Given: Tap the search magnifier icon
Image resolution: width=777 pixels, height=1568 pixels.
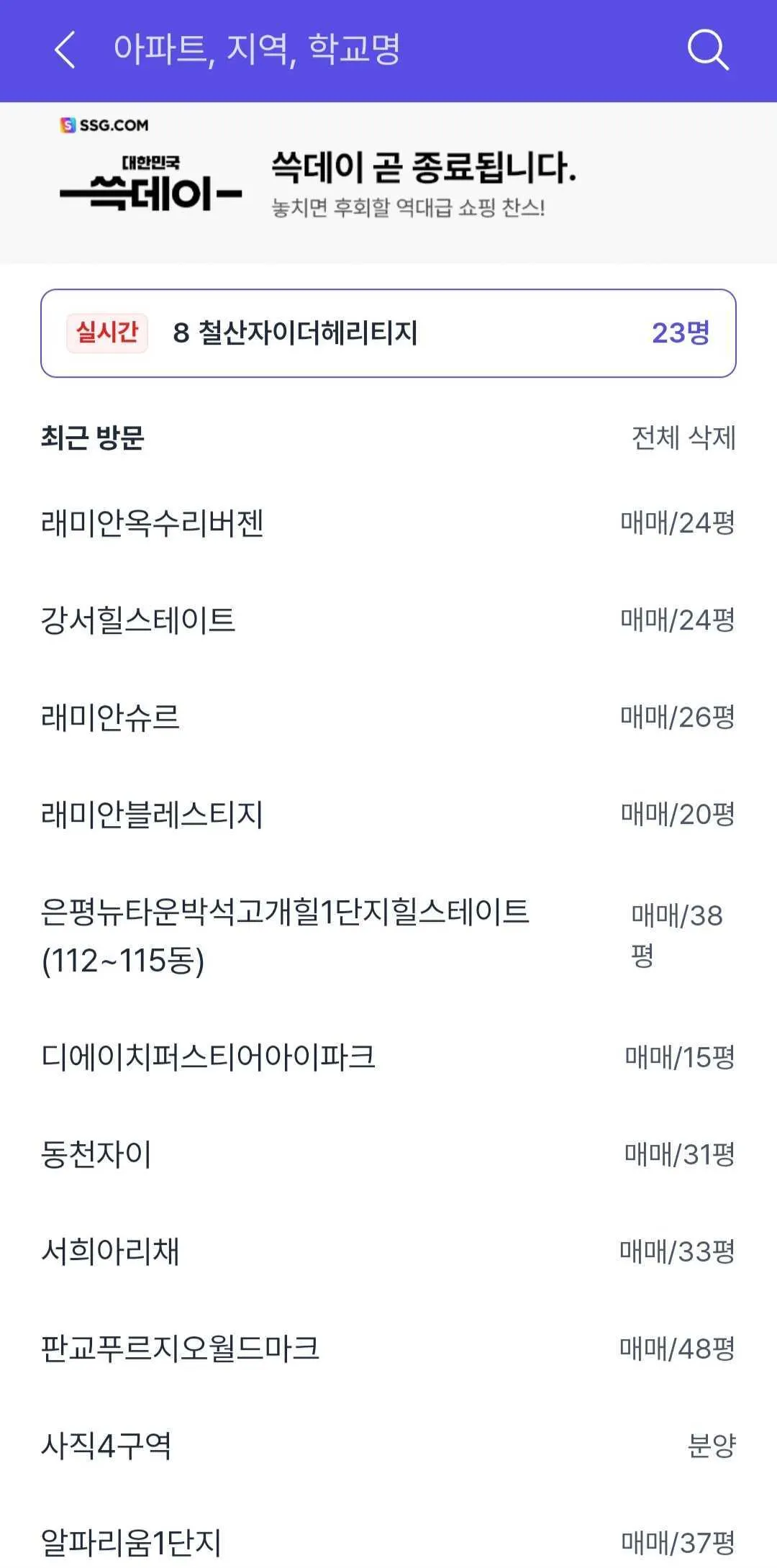Looking at the screenshot, I should coord(708,50).
